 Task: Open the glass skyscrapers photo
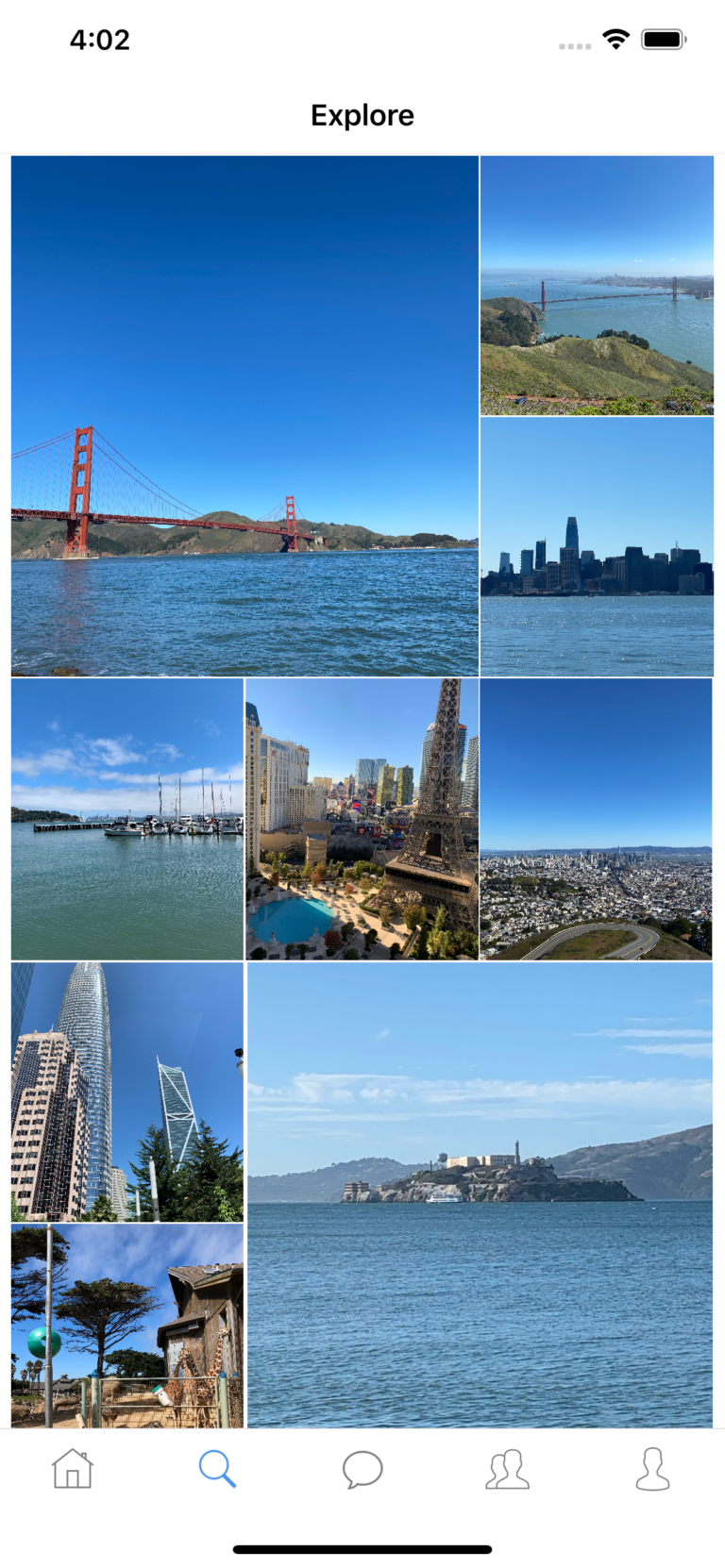pos(127,1092)
